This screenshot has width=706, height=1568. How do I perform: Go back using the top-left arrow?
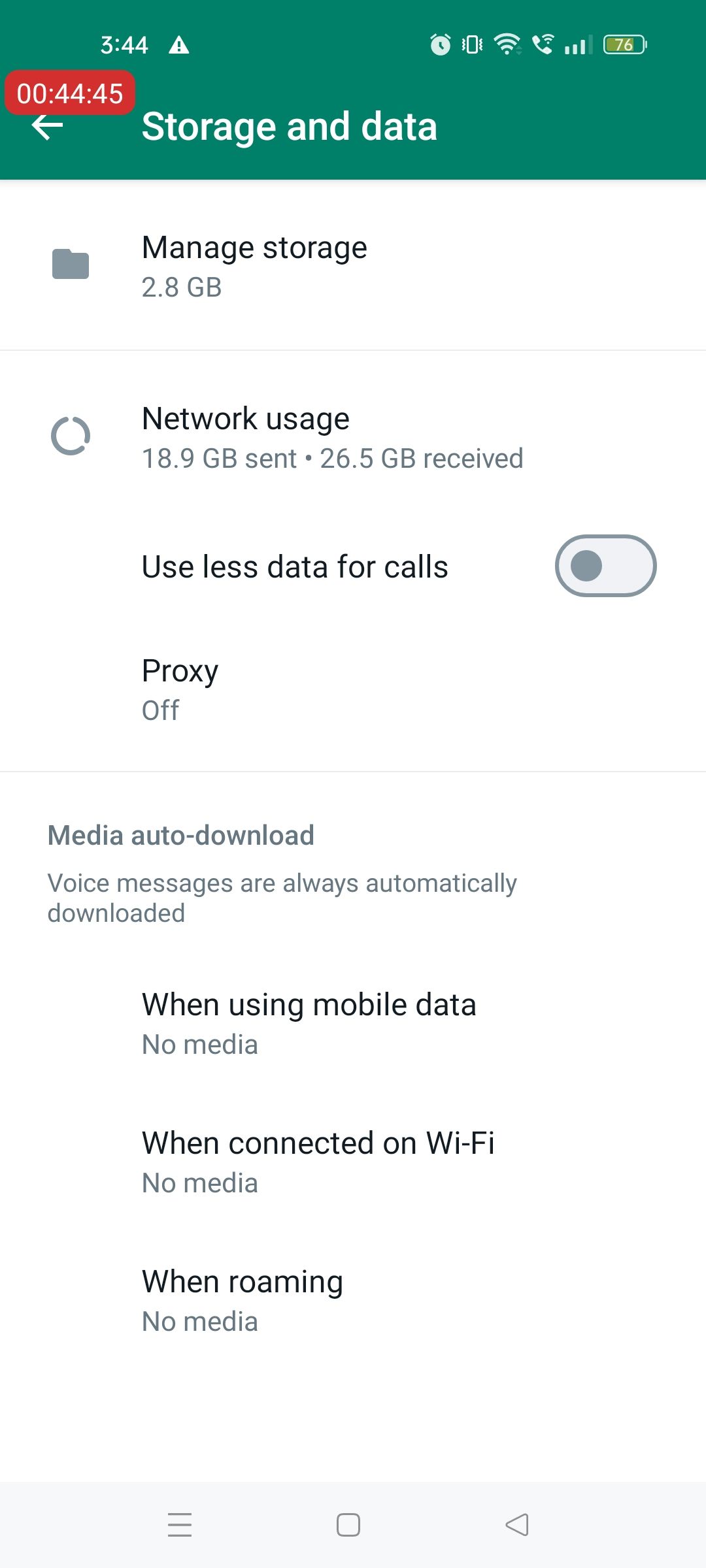(x=48, y=127)
